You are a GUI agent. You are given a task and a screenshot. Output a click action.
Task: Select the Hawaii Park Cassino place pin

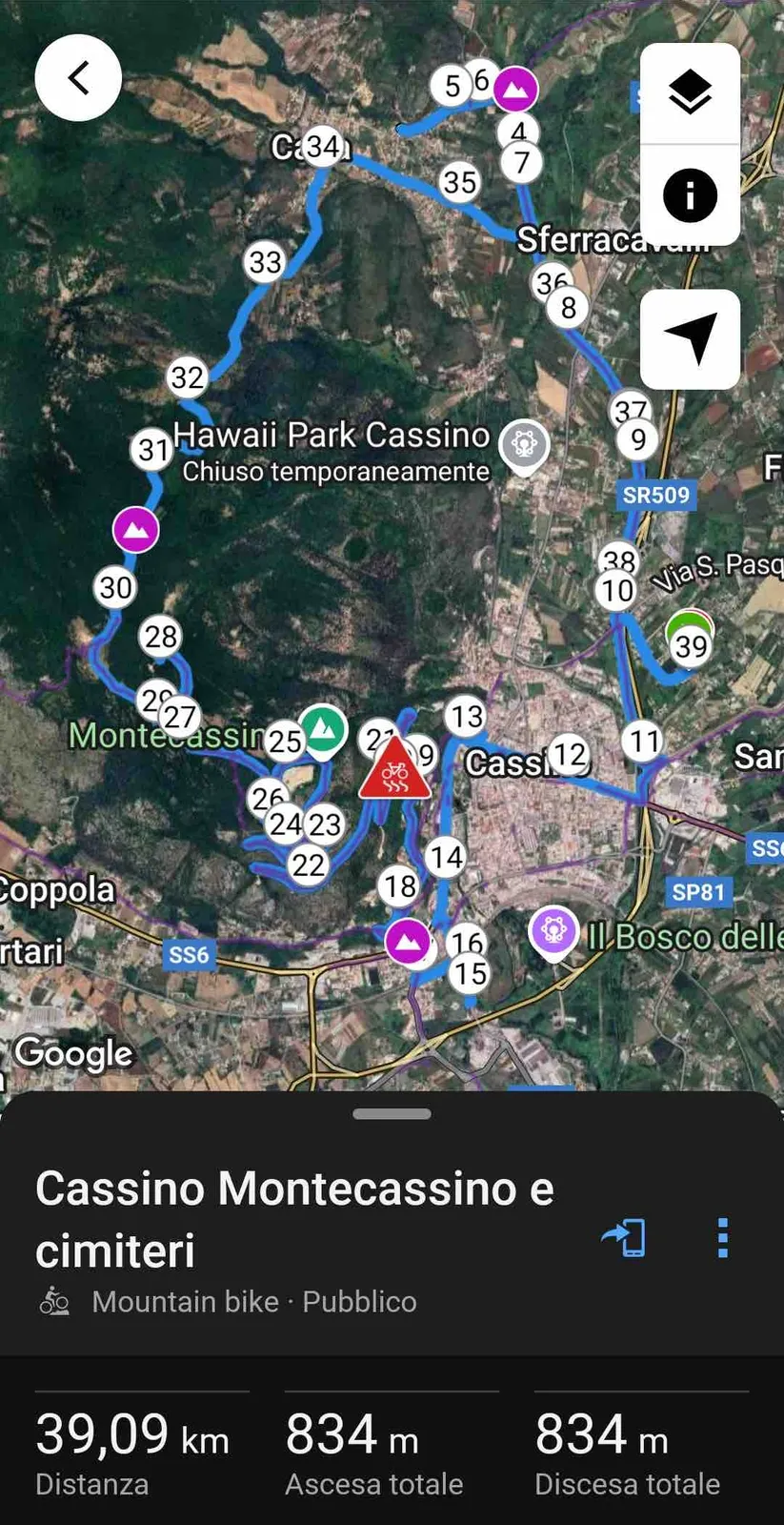525,444
